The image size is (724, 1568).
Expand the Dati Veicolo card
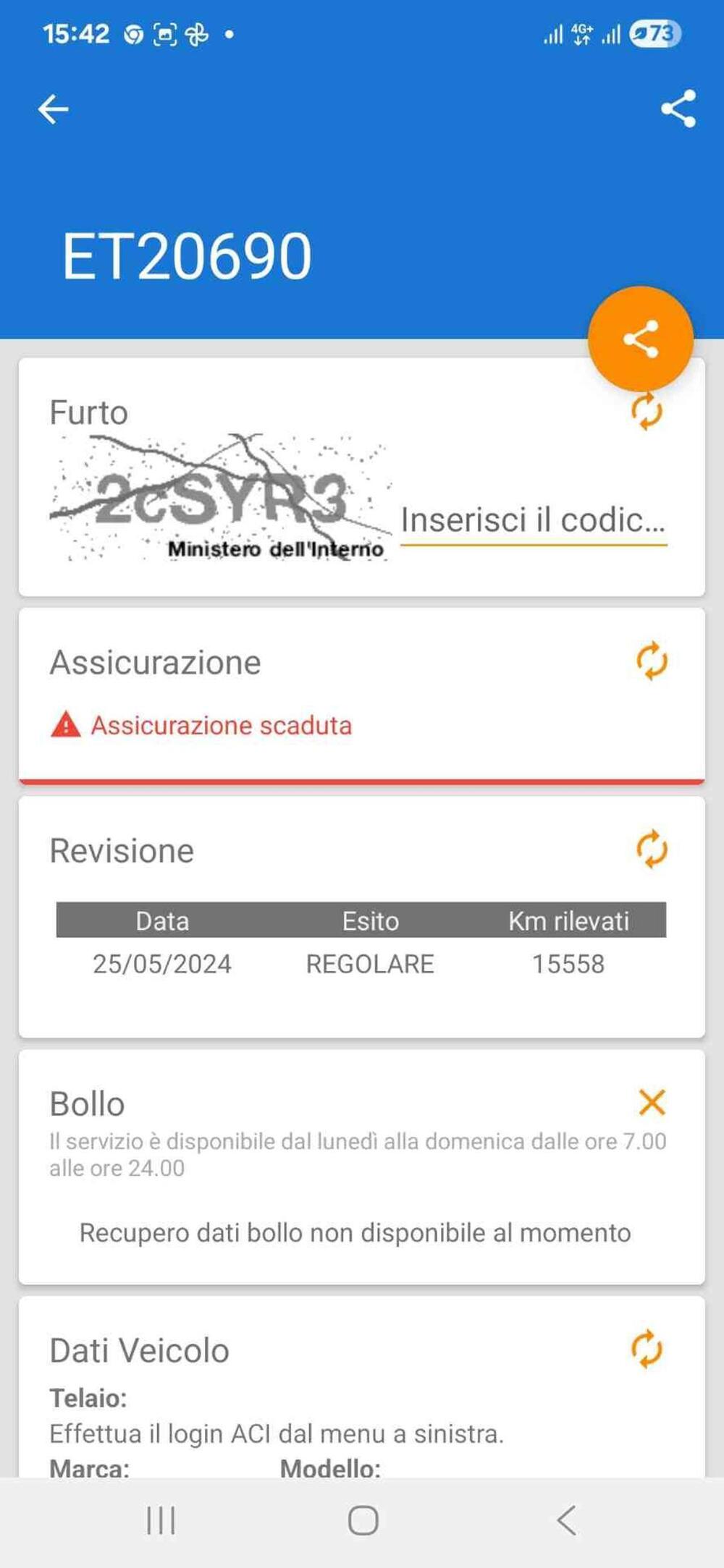point(139,1349)
